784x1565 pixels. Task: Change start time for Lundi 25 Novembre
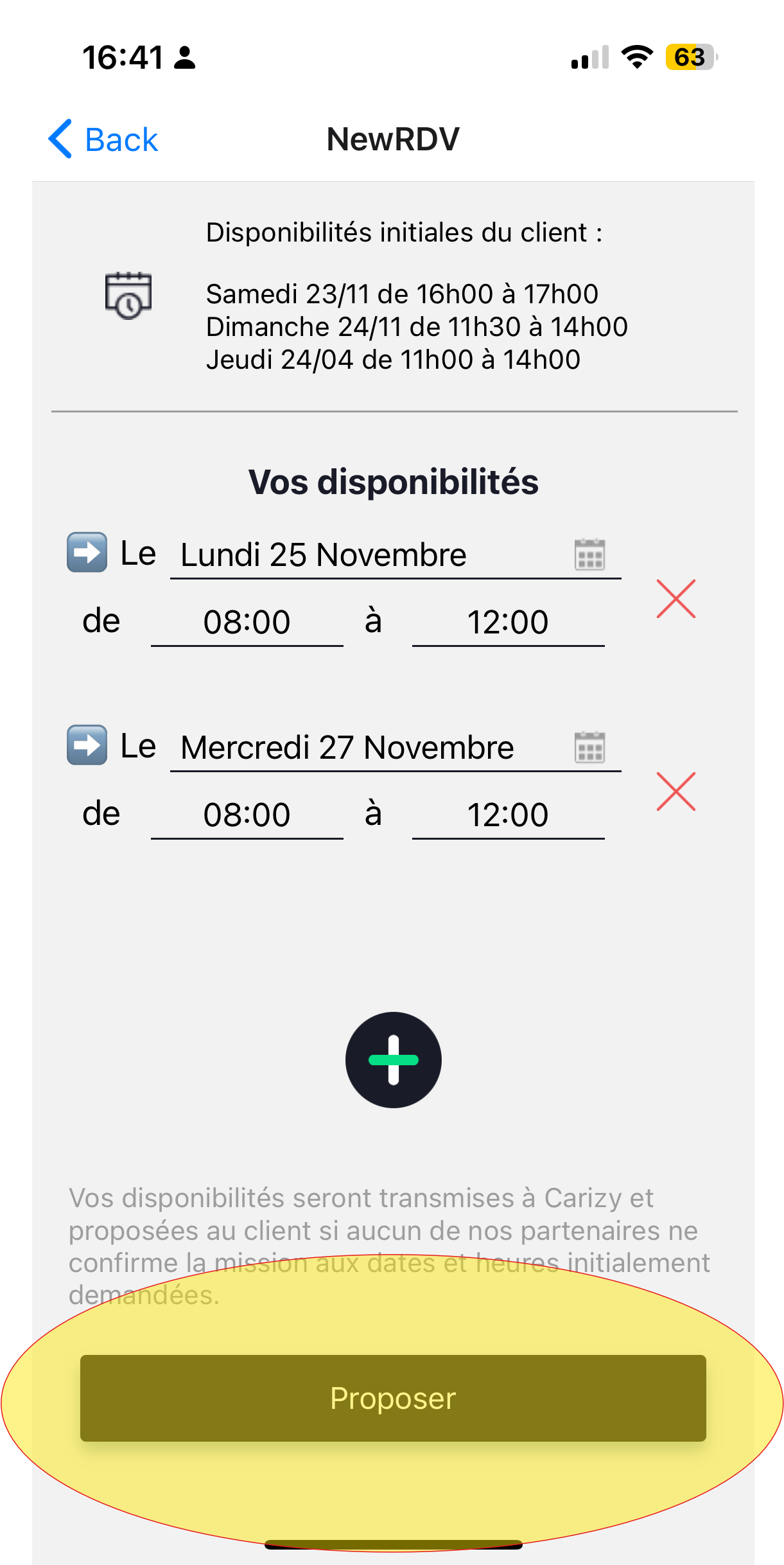click(x=247, y=623)
